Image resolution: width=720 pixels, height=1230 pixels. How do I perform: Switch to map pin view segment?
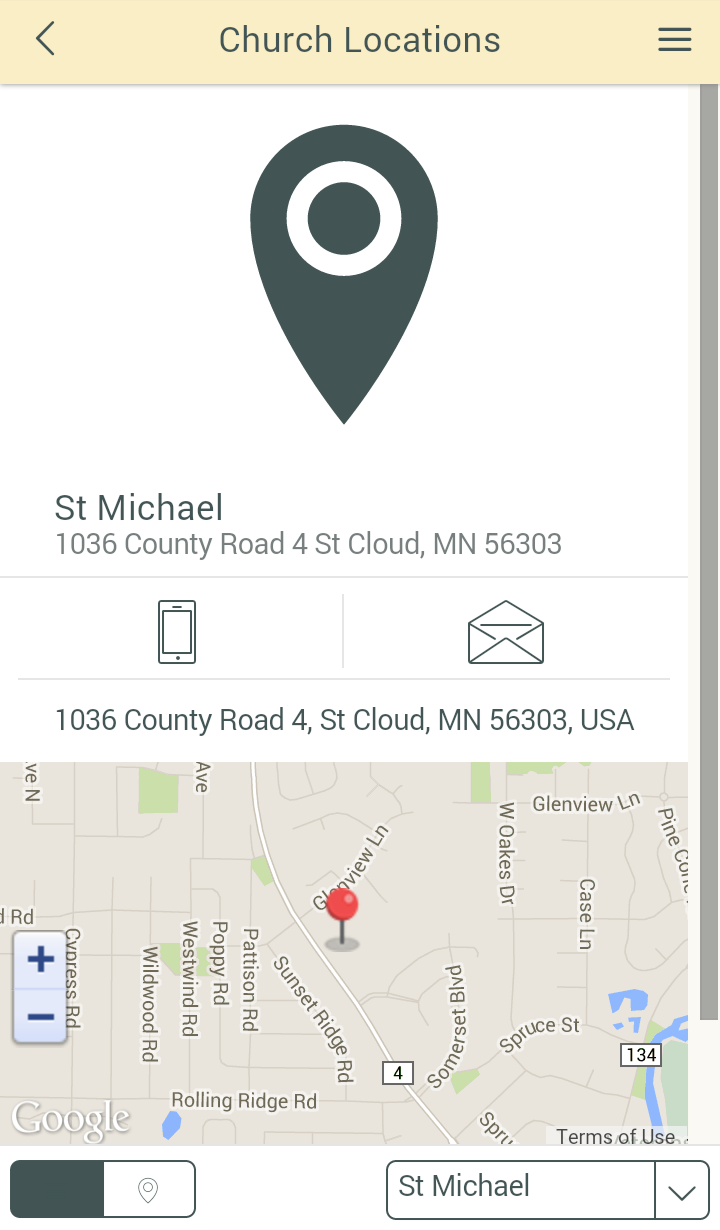[148, 1189]
